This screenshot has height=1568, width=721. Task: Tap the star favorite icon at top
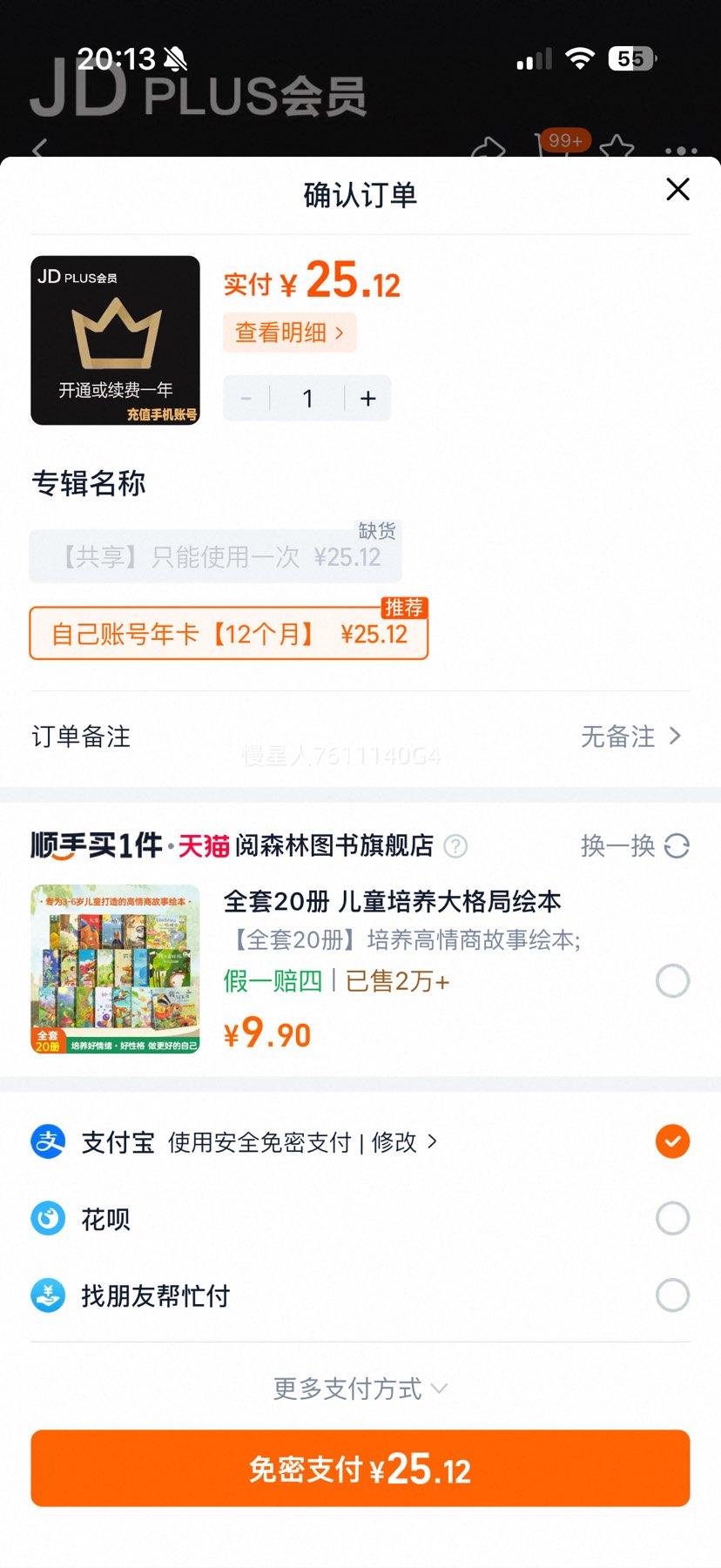point(616,150)
